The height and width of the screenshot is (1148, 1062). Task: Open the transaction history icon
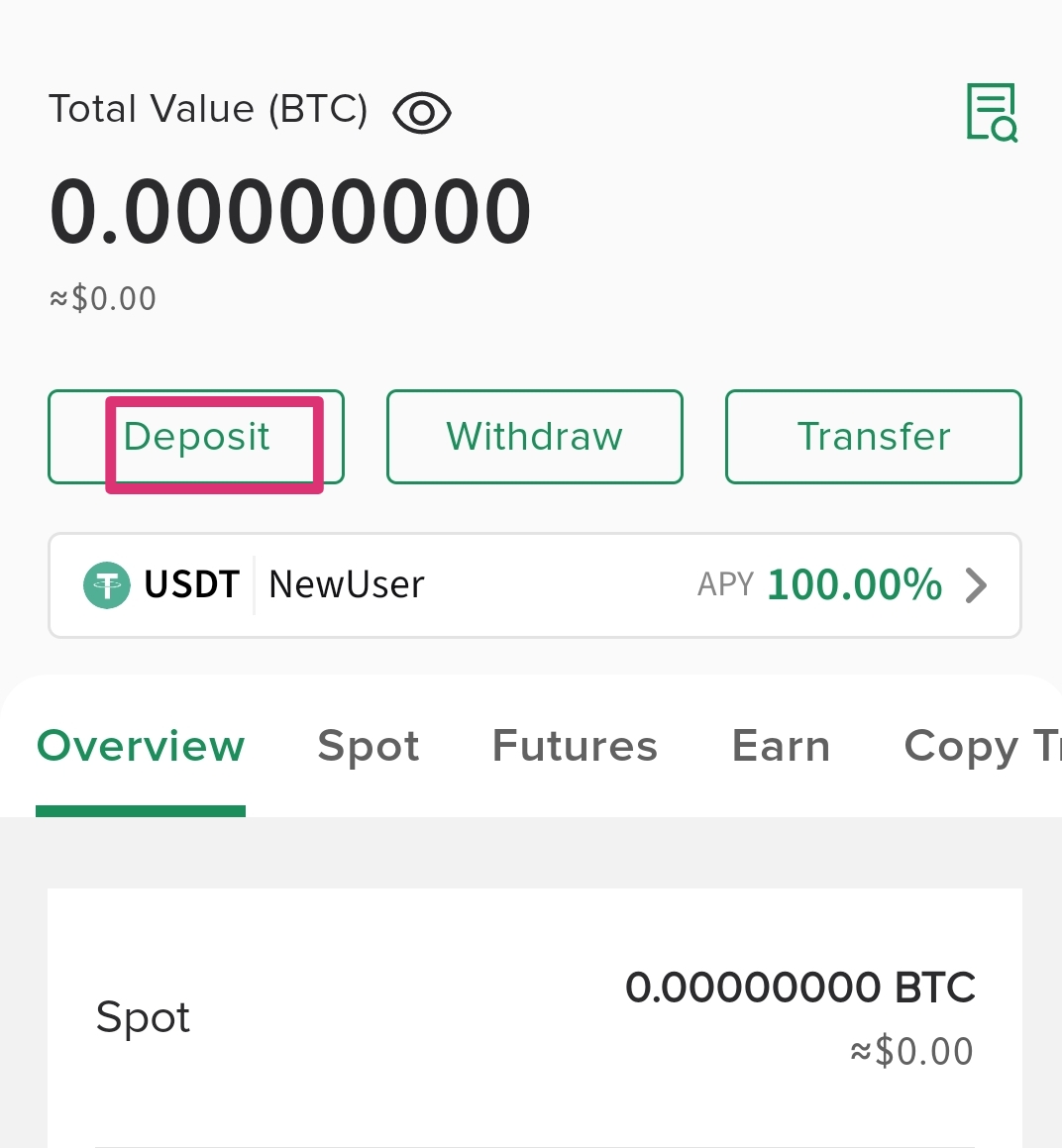992,112
